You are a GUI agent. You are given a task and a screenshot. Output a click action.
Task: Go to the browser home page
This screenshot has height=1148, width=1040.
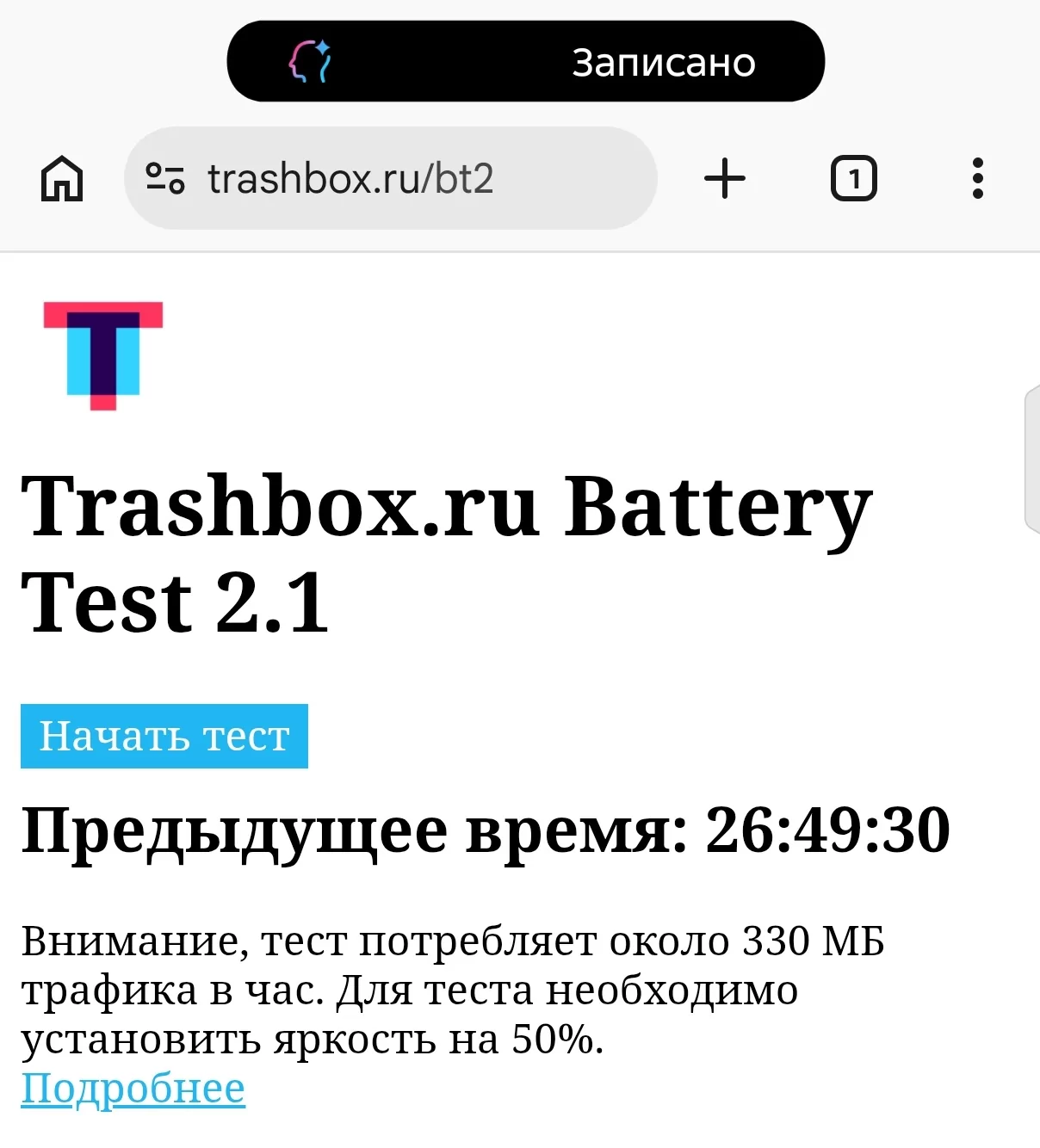click(x=62, y=179)
